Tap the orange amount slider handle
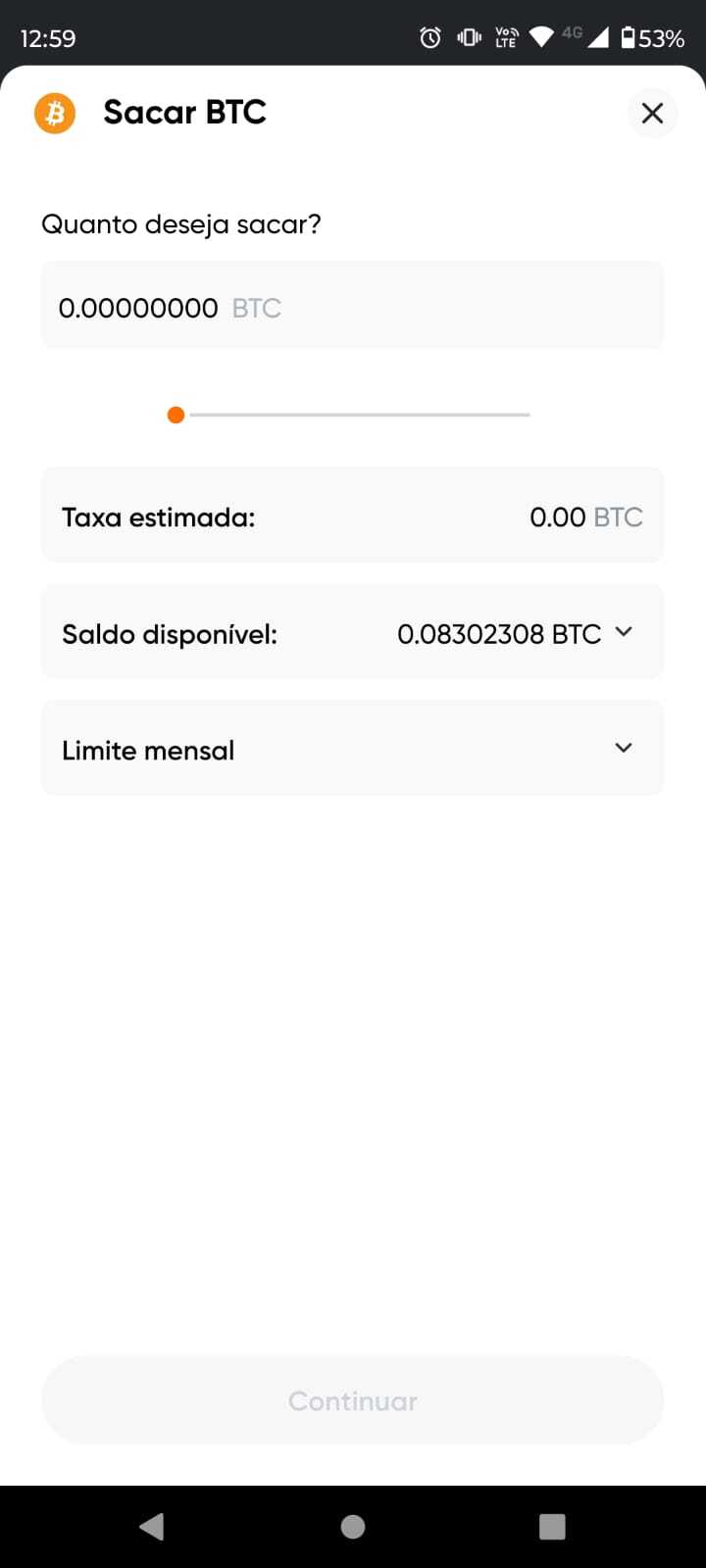Screen dimensions: 706x1568 pyautogui.click(x=176, y=416)
